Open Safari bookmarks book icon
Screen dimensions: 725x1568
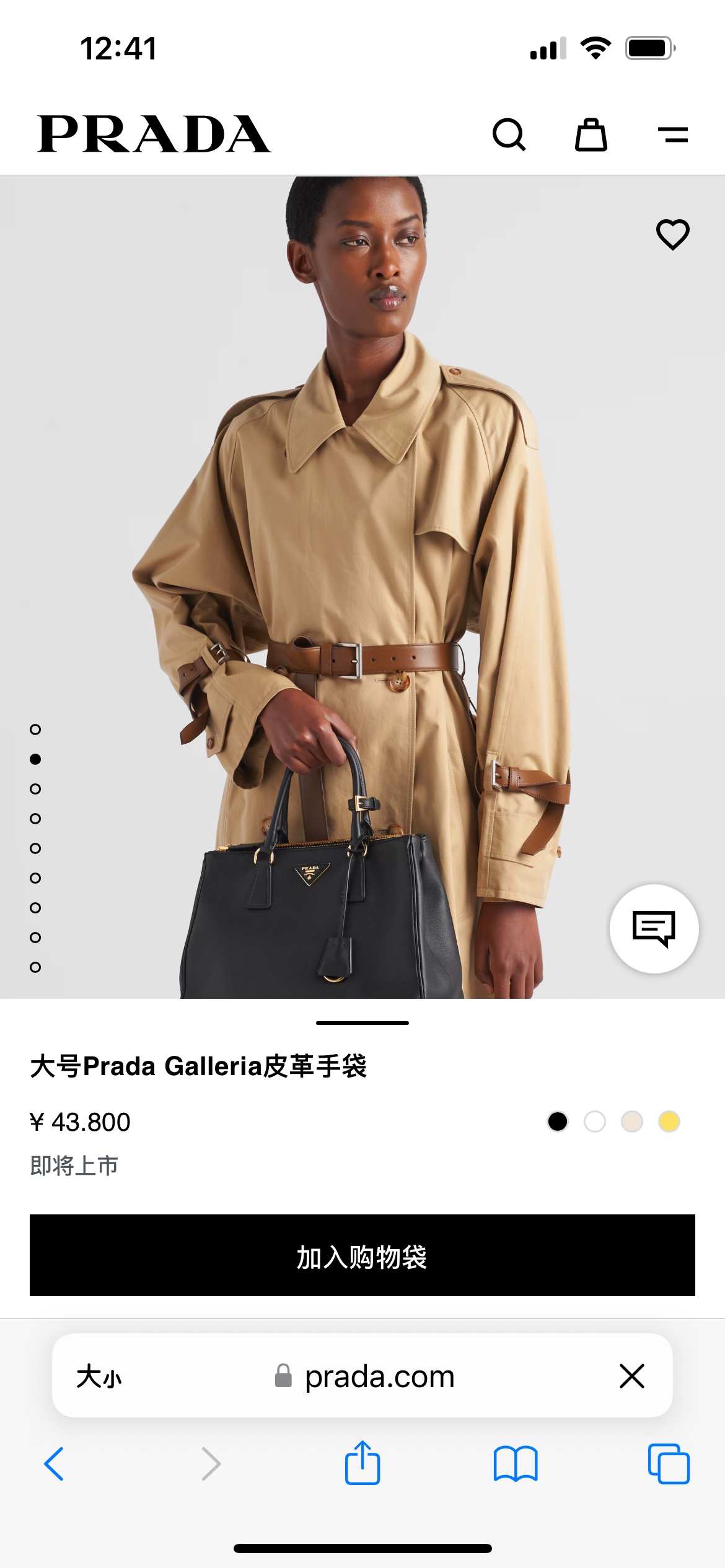[x=516, y=1464]
